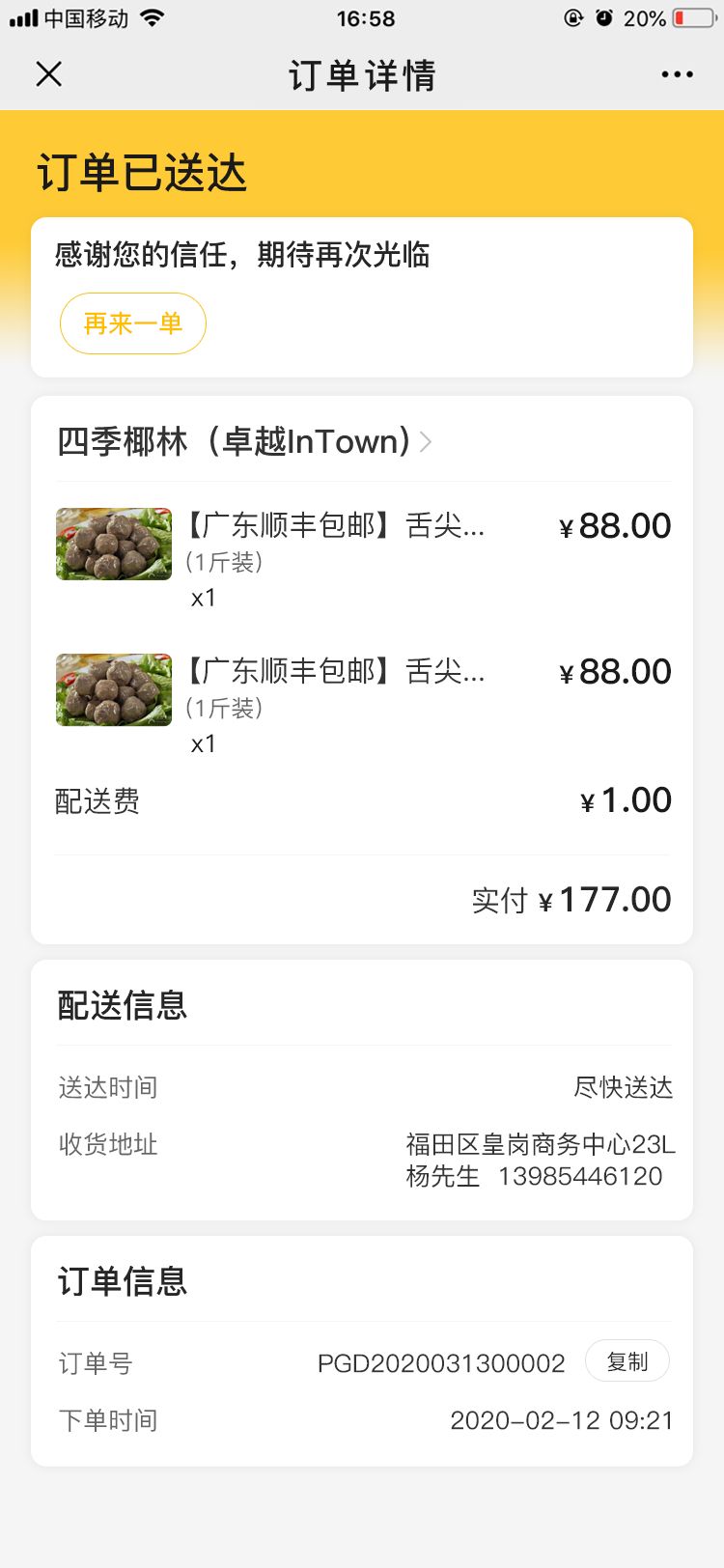Open the three-dot overflow menu
The height and width of the screenshot is (1568, 724).
coord(677,74)
